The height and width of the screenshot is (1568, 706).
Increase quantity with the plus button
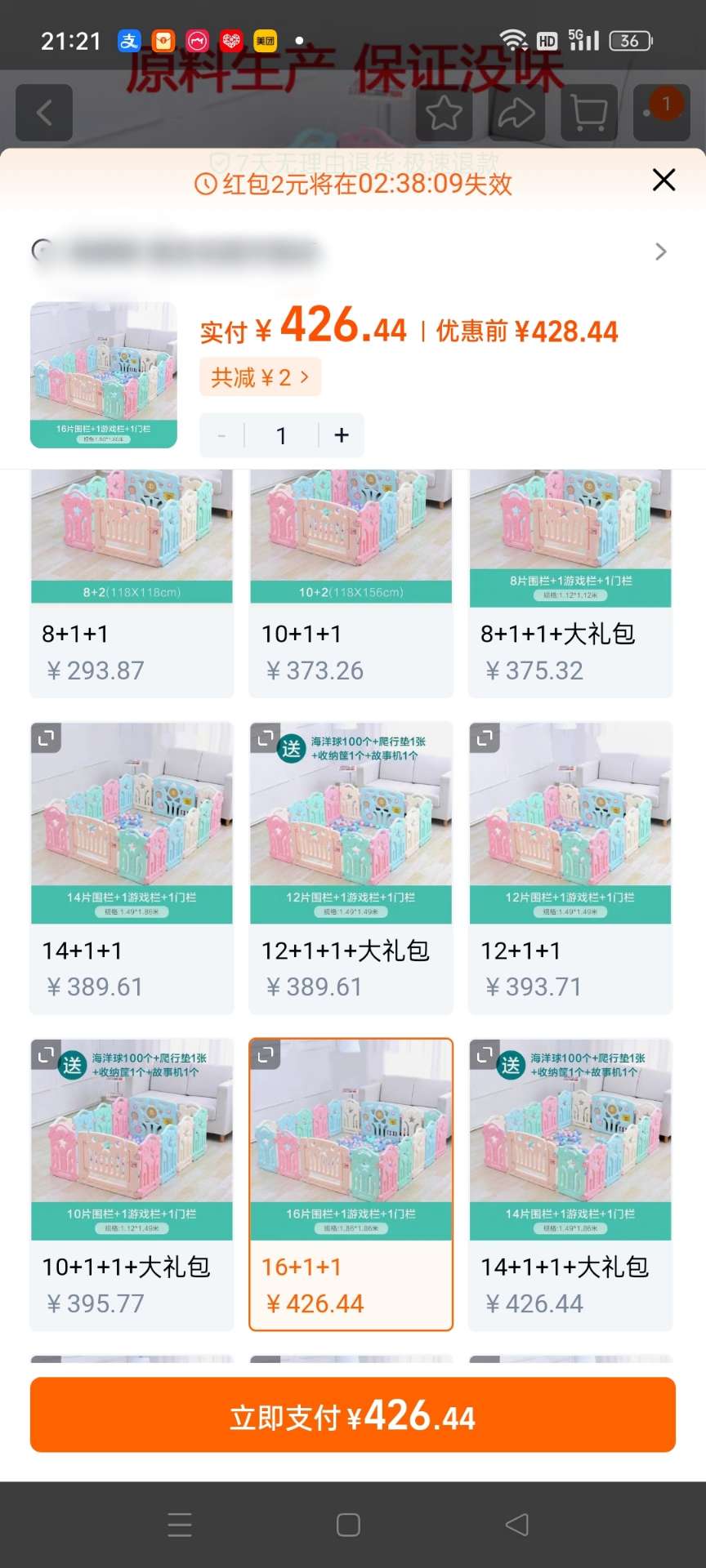point(342,435)
